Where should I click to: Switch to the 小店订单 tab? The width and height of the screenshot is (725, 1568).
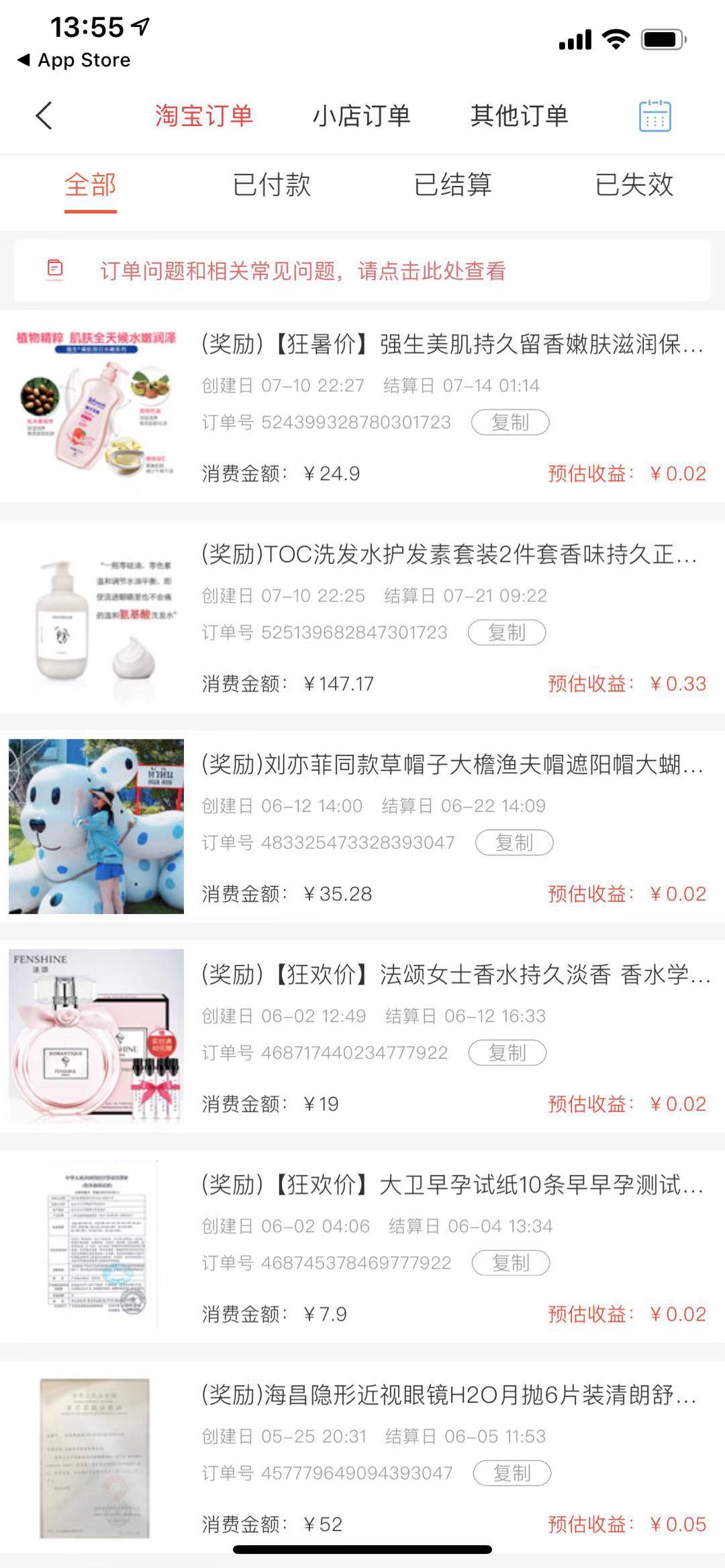pyautogui.click(x=363, y=115)
